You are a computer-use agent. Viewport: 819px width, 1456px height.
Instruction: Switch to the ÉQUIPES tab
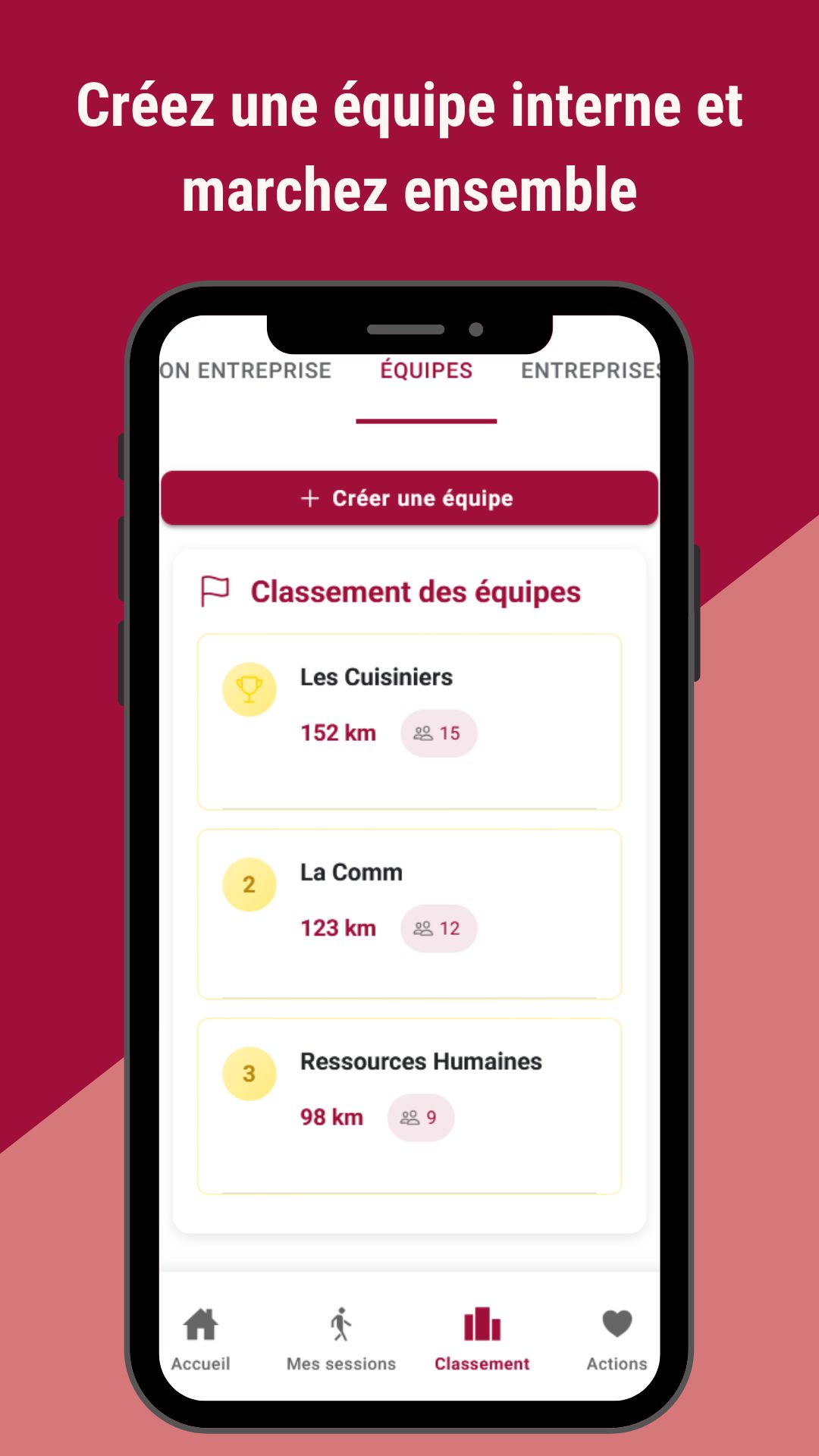[x=425, y=371]
